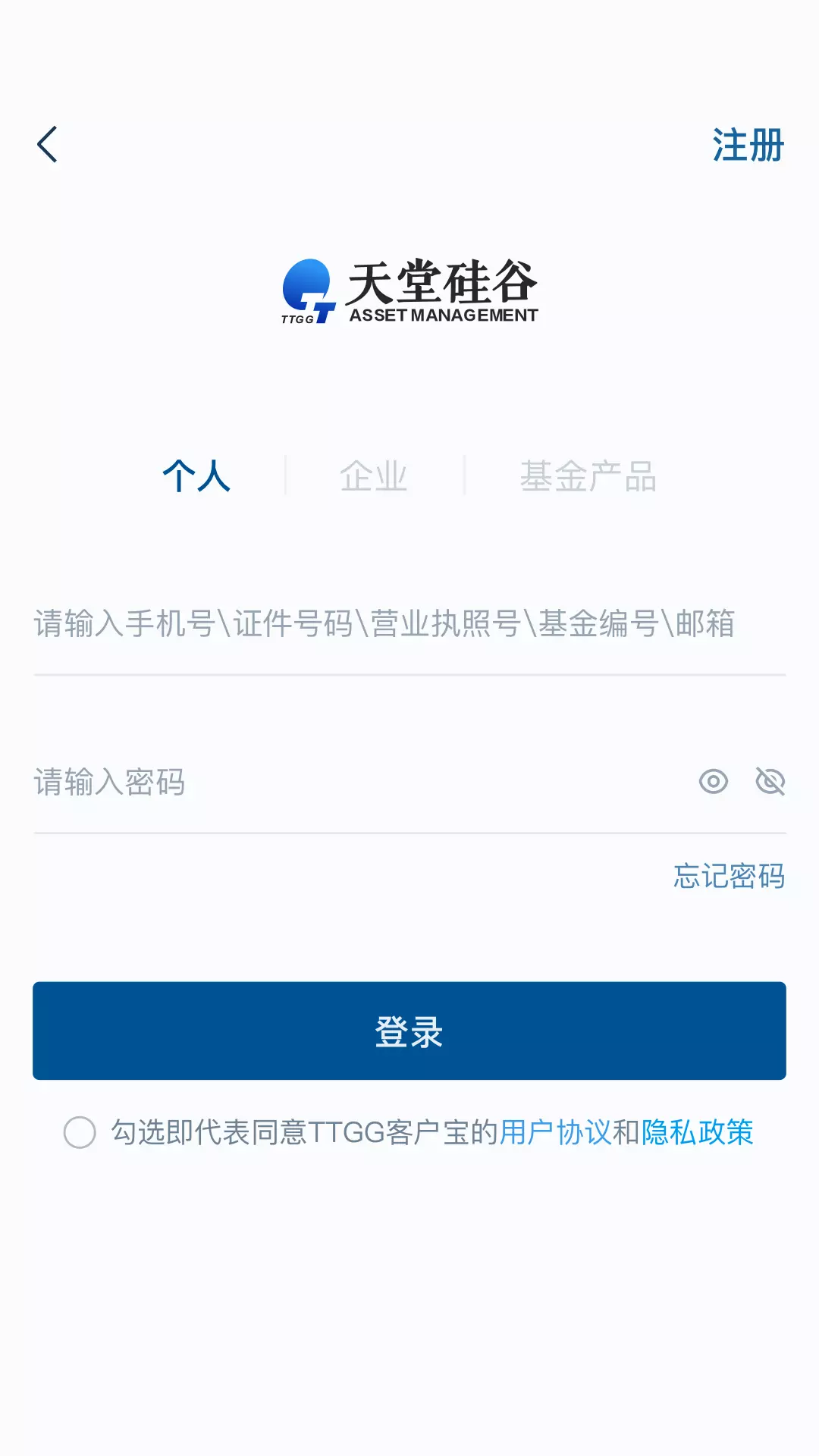Focus the phone/ID/email account field
Viewport: 819px width, 1456px height.
pos(409,624)
